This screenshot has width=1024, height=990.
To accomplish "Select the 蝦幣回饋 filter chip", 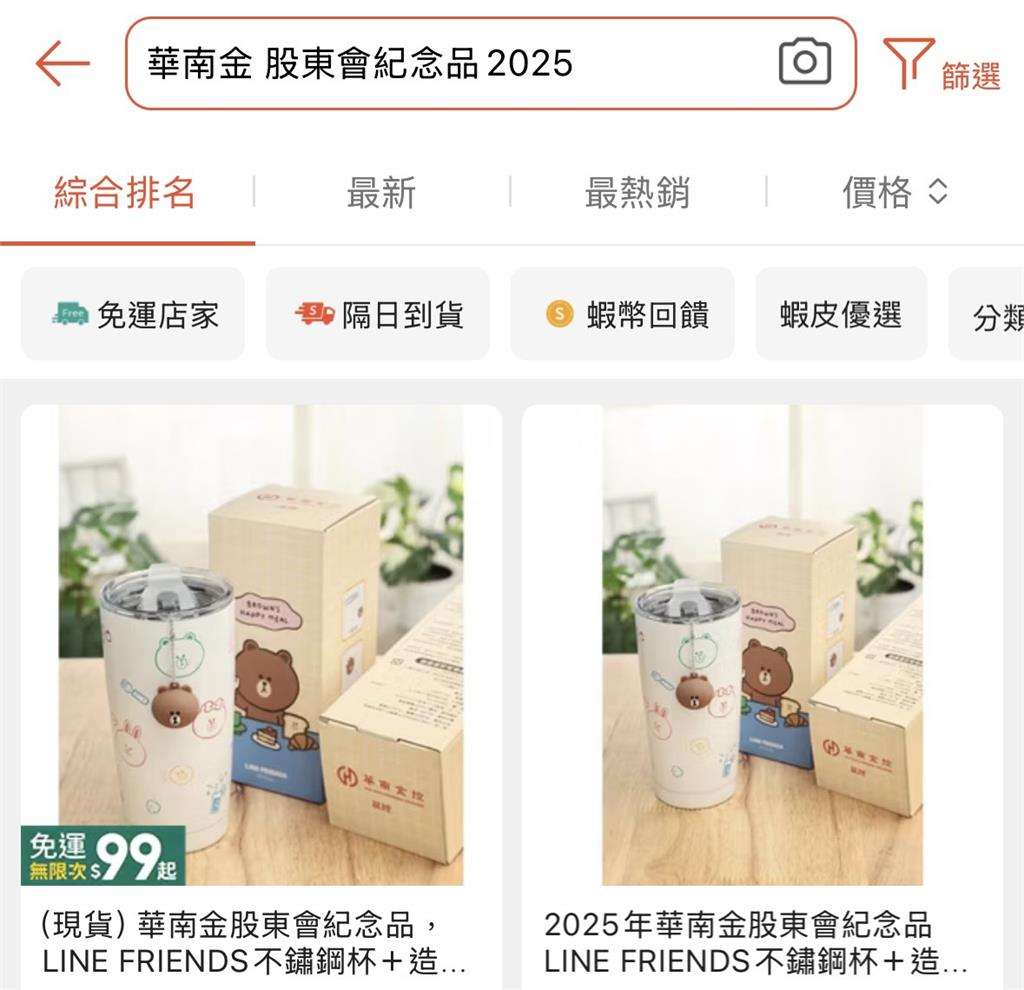I will (x=623, y=315).
